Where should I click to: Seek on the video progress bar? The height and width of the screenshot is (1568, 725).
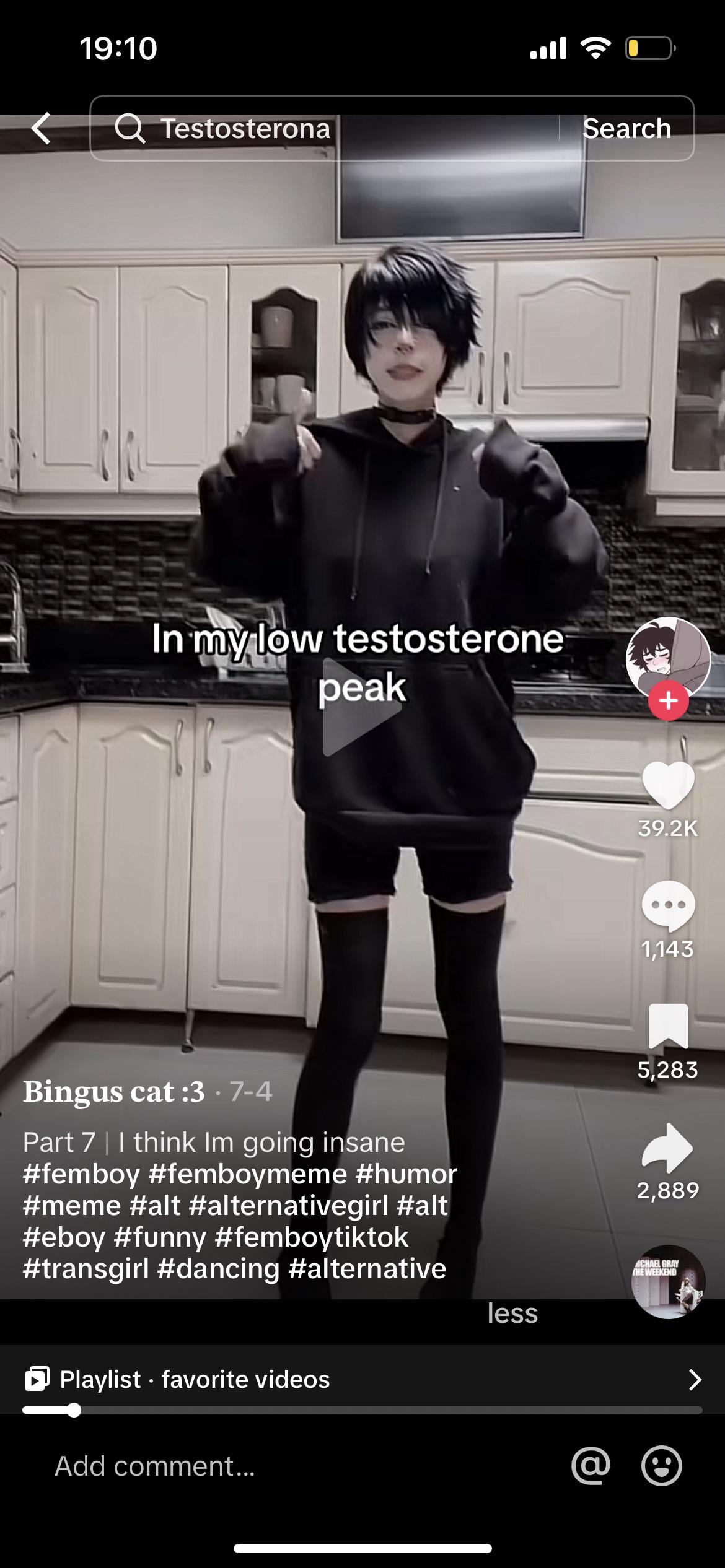click(362, 1410)
